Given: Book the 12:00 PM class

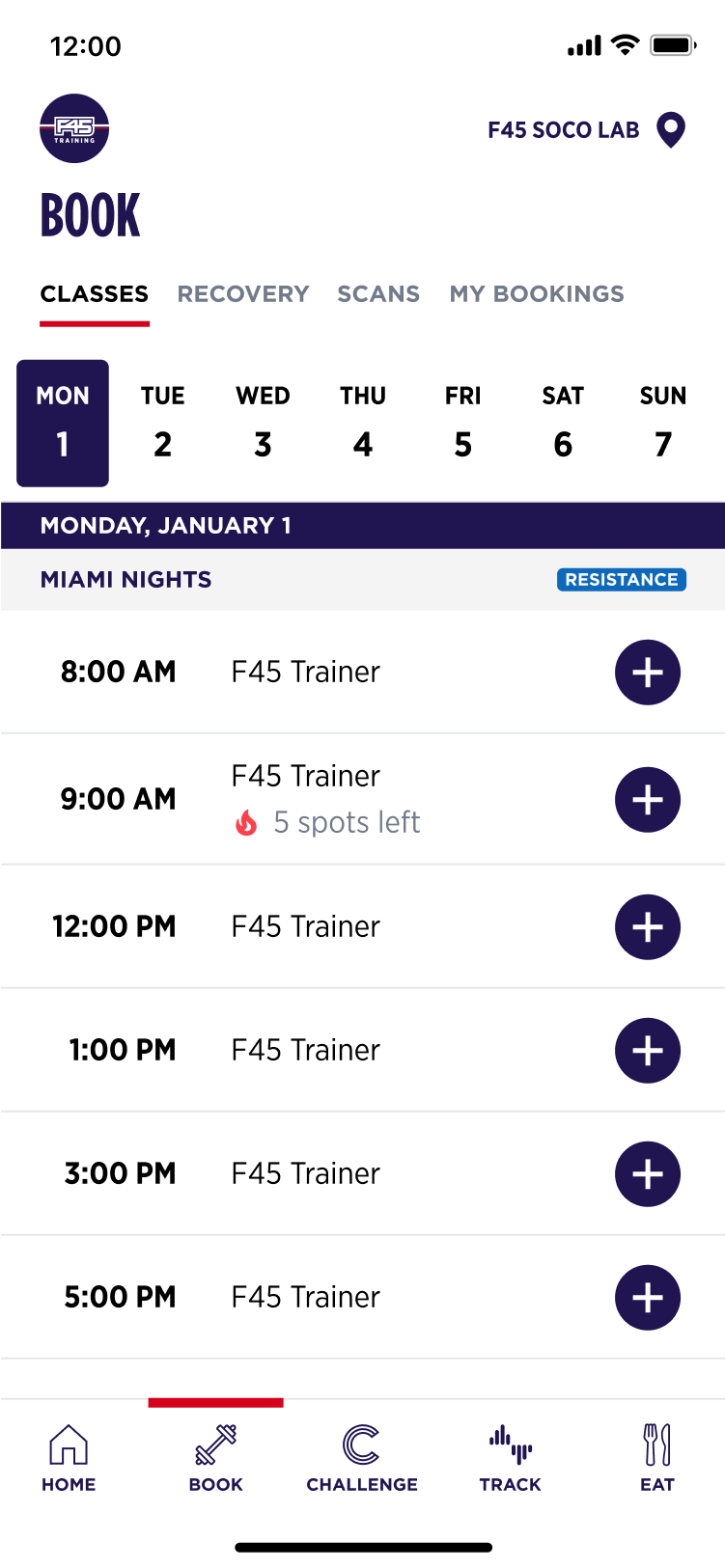Looking at the screenshot, I should click(648, 927).
